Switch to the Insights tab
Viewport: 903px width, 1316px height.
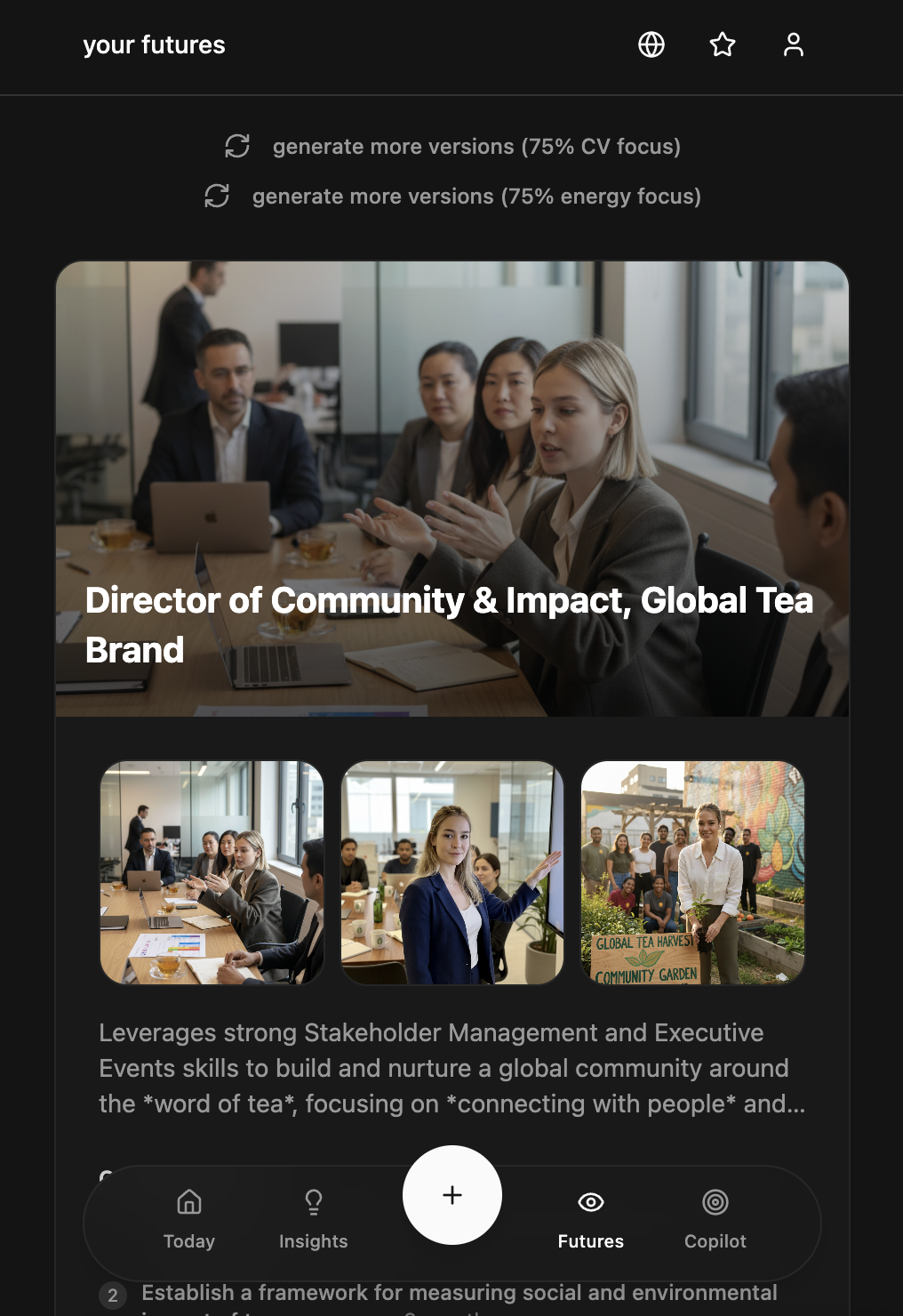(313, 1220)
